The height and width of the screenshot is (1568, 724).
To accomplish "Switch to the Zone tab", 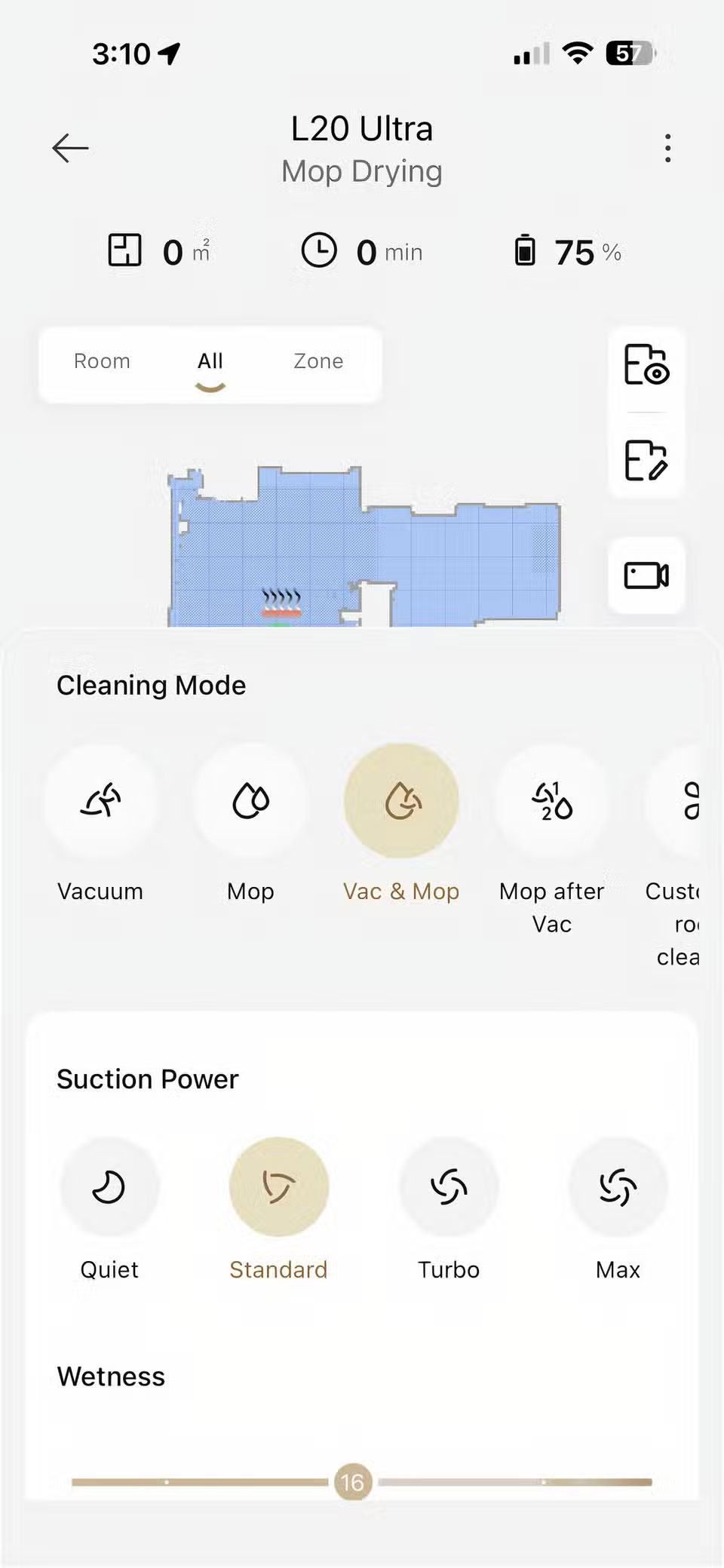I will point(318,361).
